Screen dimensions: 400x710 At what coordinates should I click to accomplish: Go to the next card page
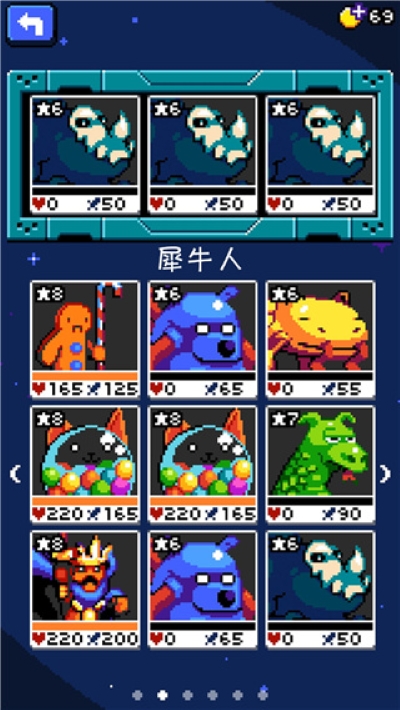point(385,474)
